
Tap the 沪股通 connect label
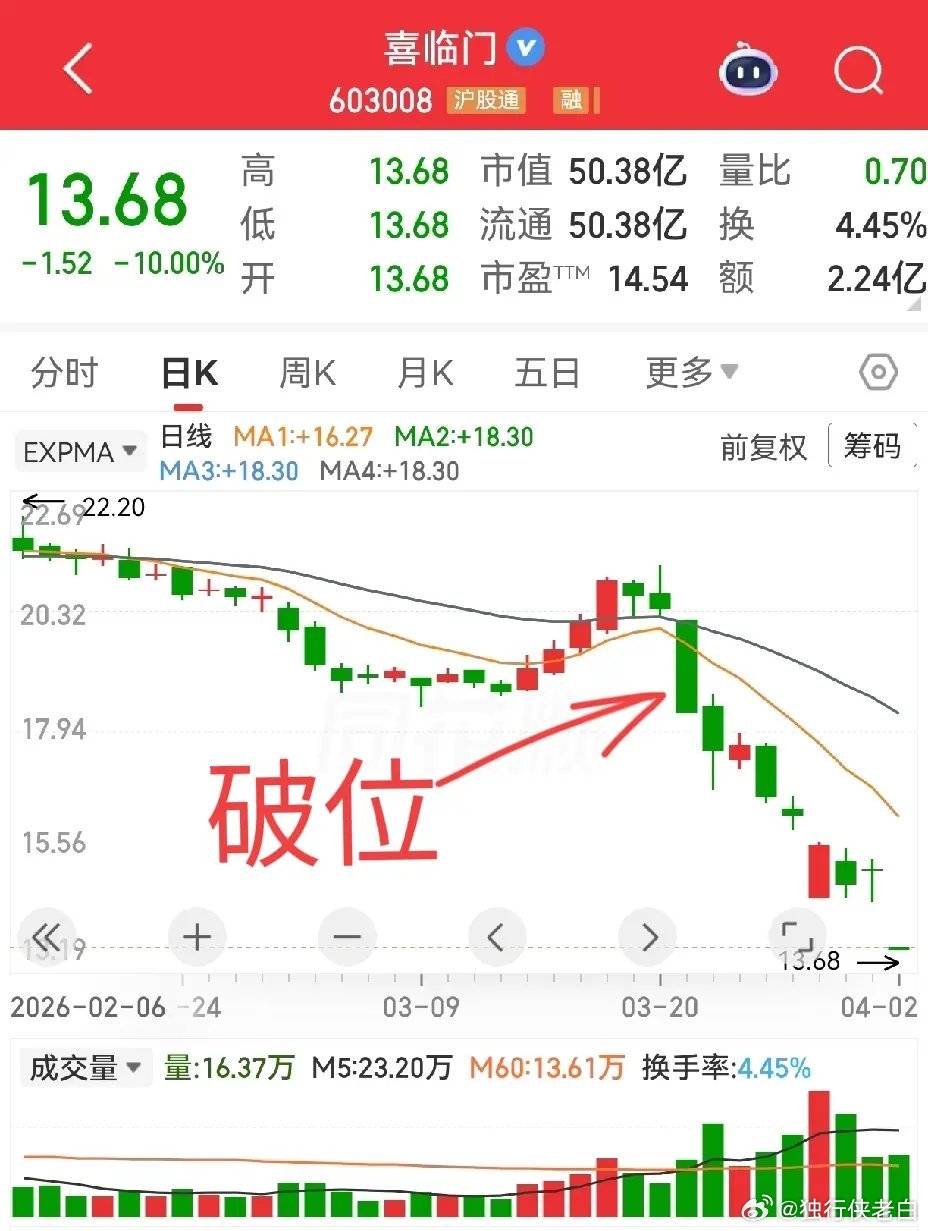coord(484,102)
